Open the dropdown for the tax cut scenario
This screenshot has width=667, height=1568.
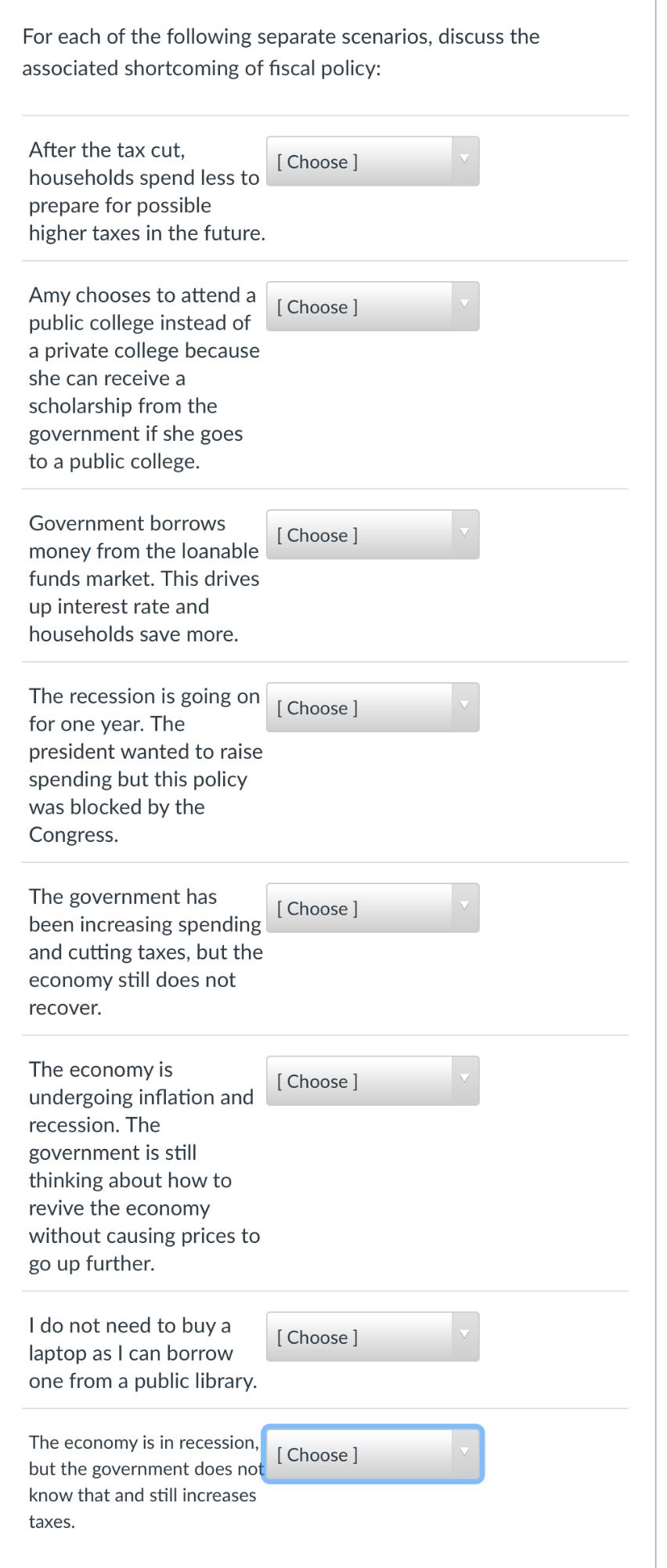click(x=360, y=161)
